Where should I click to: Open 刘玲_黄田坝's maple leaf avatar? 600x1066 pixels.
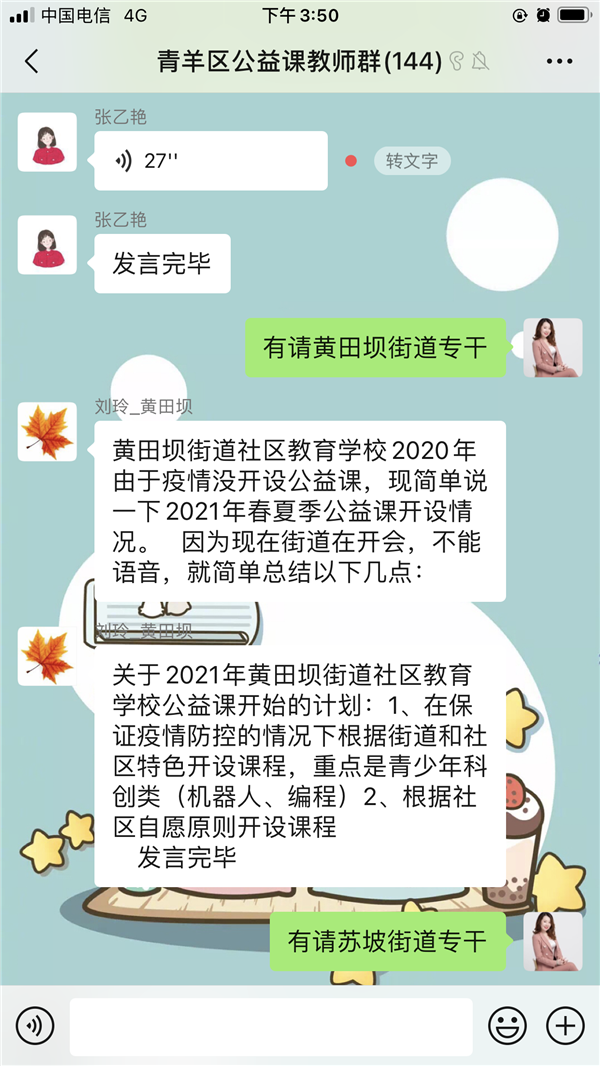coord(47,432)
